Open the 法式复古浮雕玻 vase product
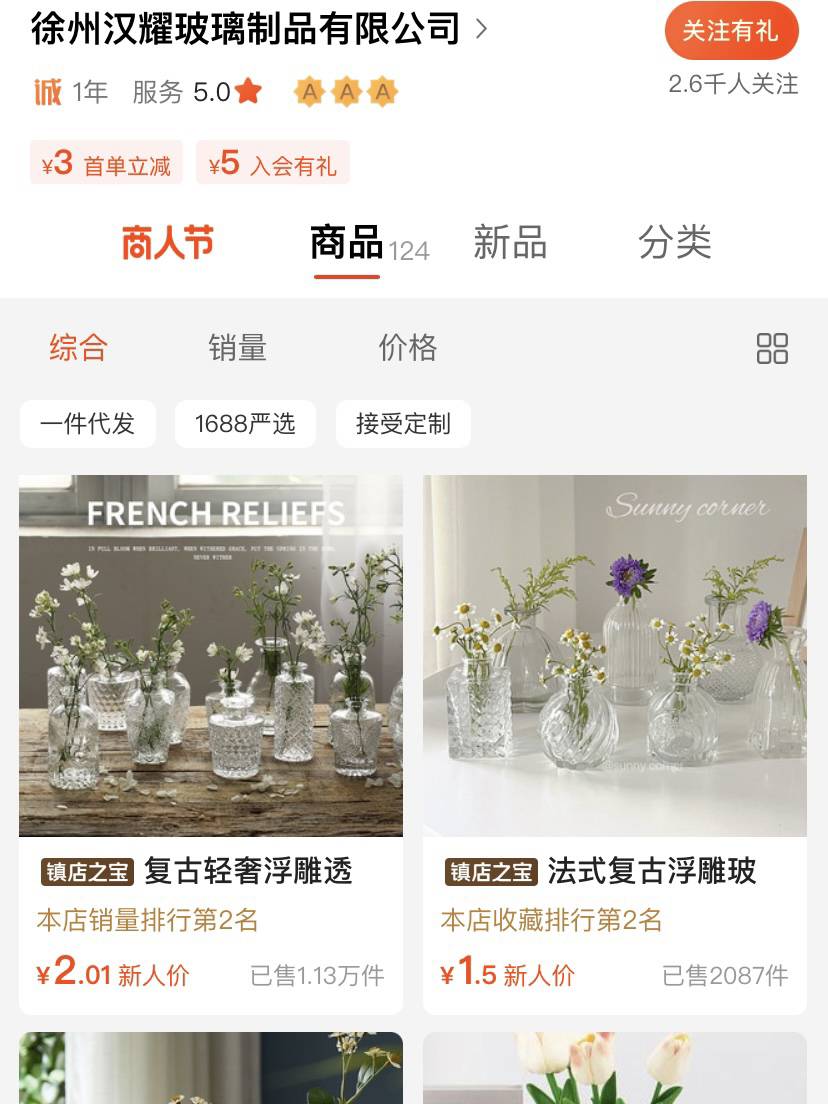Viewport: 828px width, 1104px height. [x=614, y=700]
